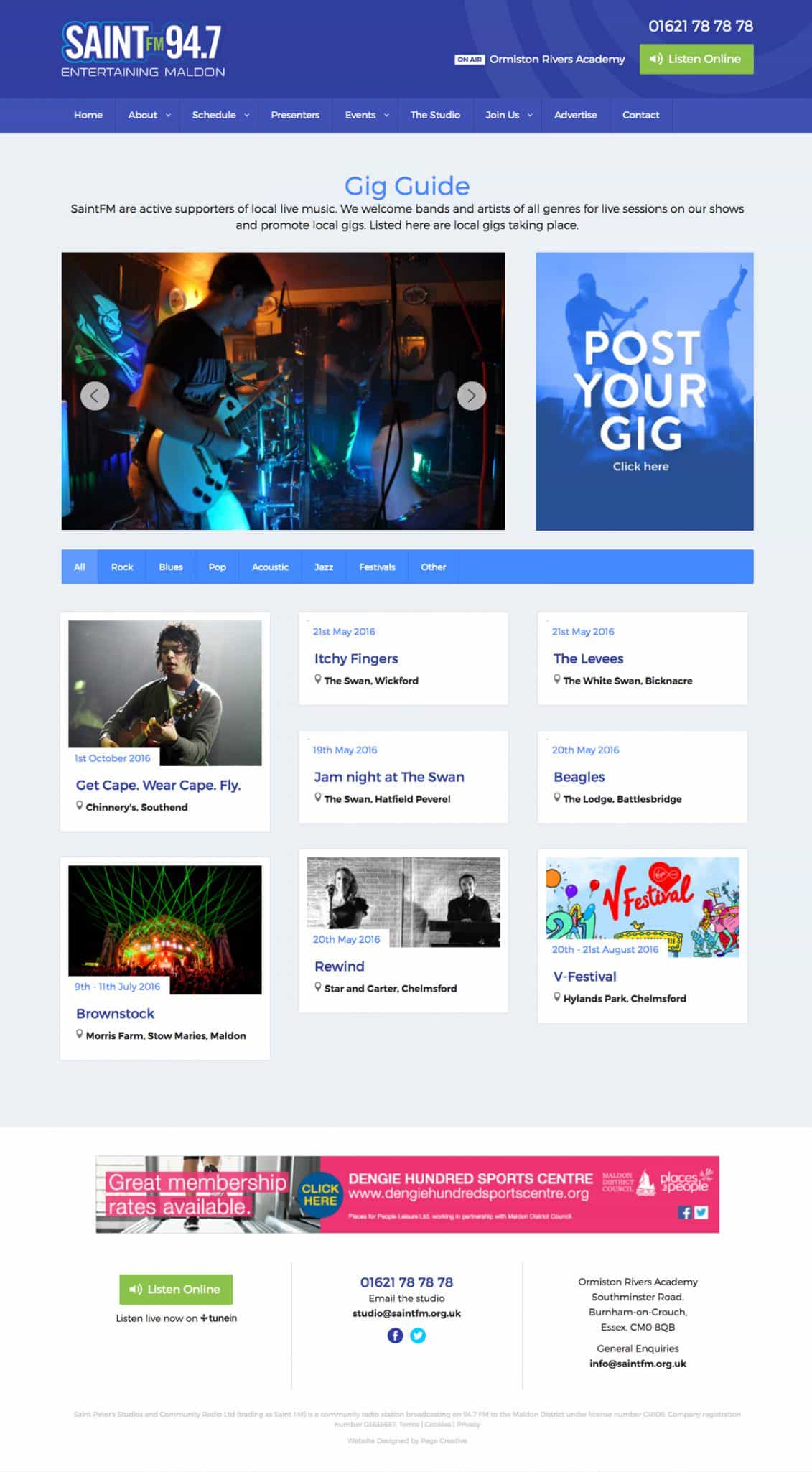Show the previous slideshow photo
Image resolution: width=812 pixels, height=1472 pixels.
tap(95, 396)
